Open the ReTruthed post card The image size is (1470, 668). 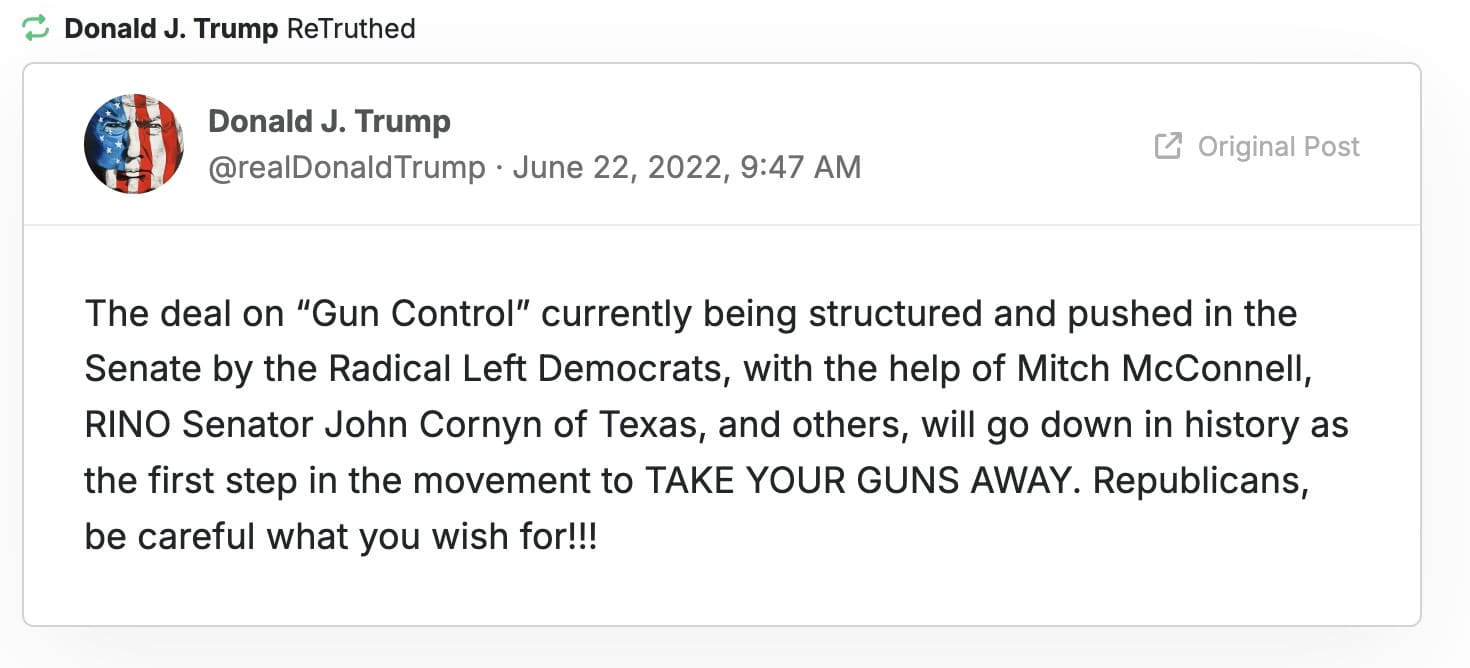coord(720,425)
